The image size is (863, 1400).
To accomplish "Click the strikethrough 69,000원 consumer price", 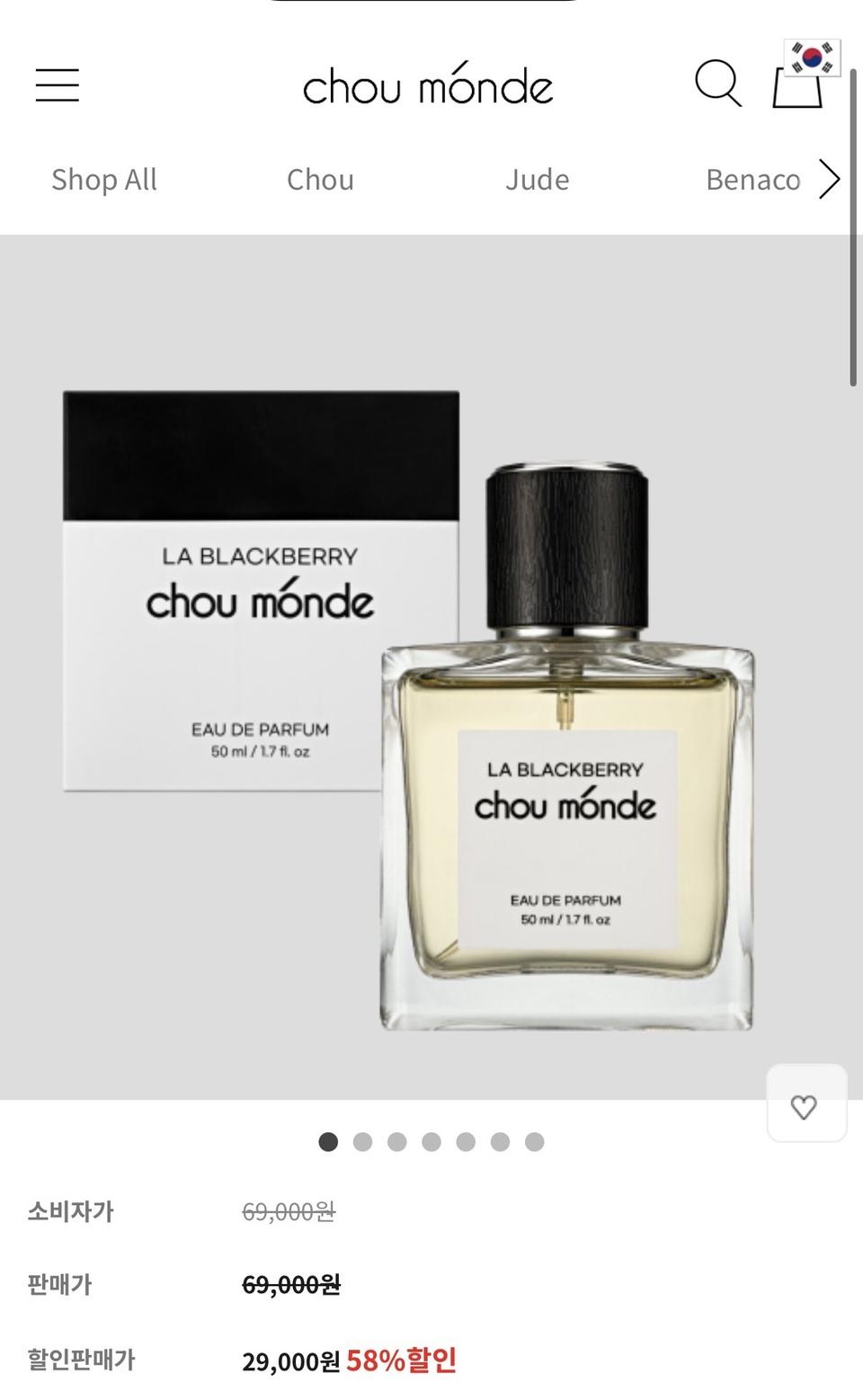I will pos(289,1210).
